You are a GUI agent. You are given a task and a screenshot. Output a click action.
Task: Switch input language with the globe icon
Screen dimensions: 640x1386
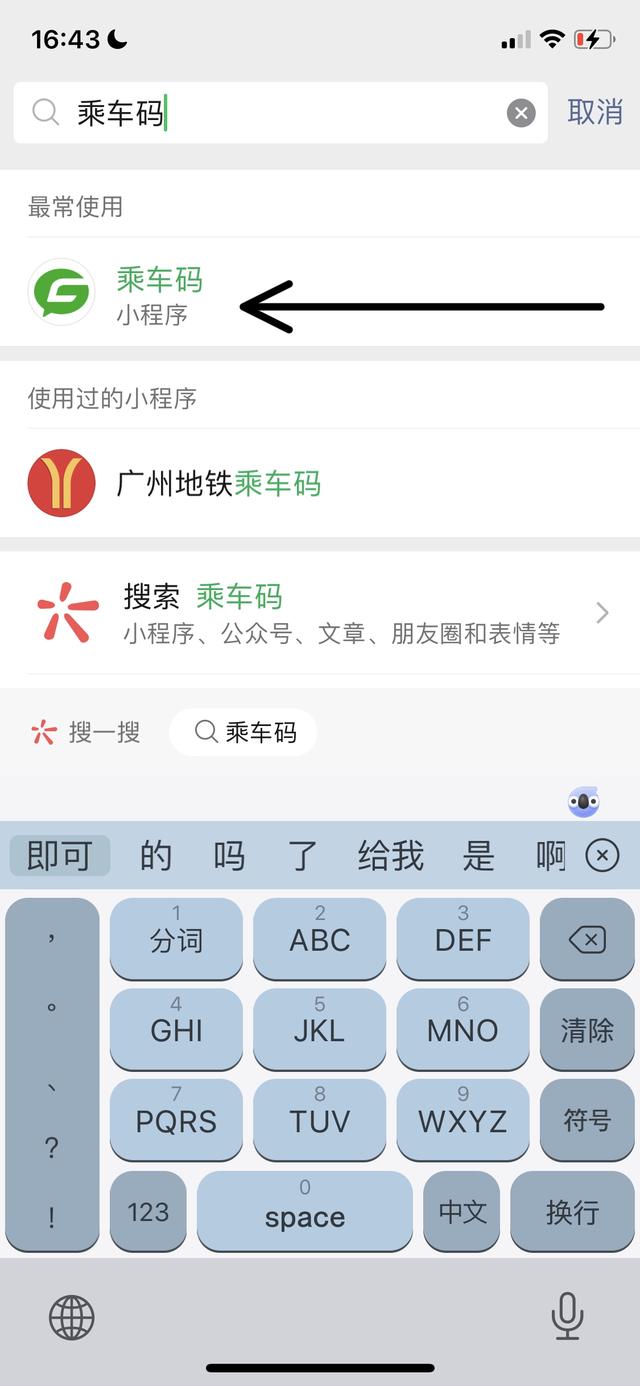pos(72,1317)
